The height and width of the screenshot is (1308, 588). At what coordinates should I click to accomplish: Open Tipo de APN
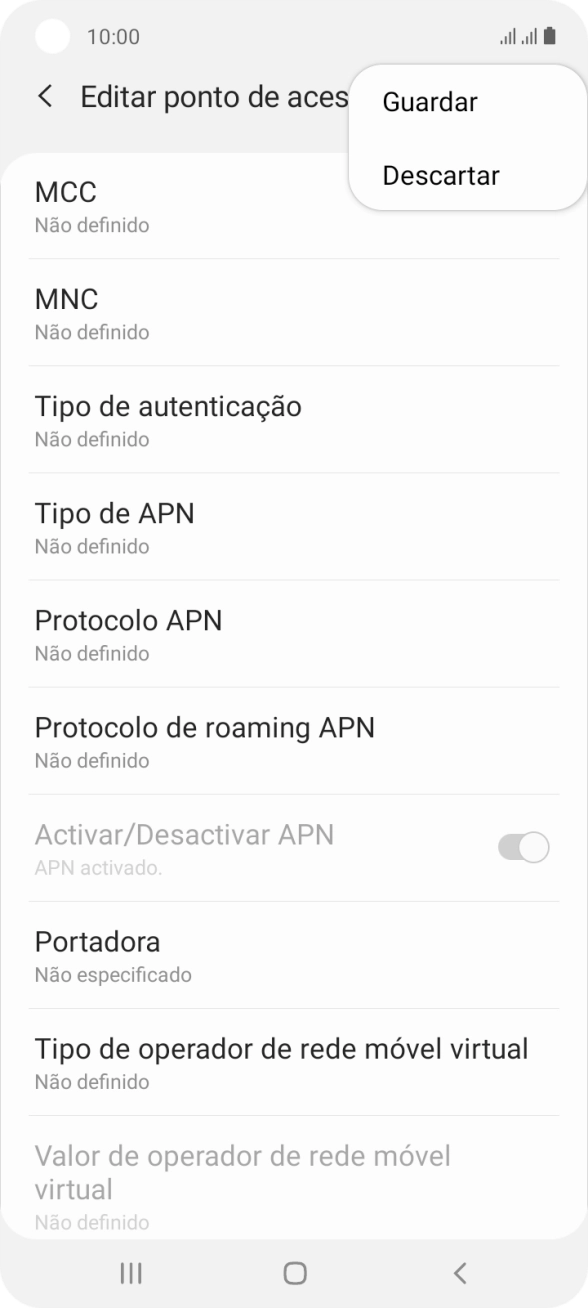[x=294, y=527]
